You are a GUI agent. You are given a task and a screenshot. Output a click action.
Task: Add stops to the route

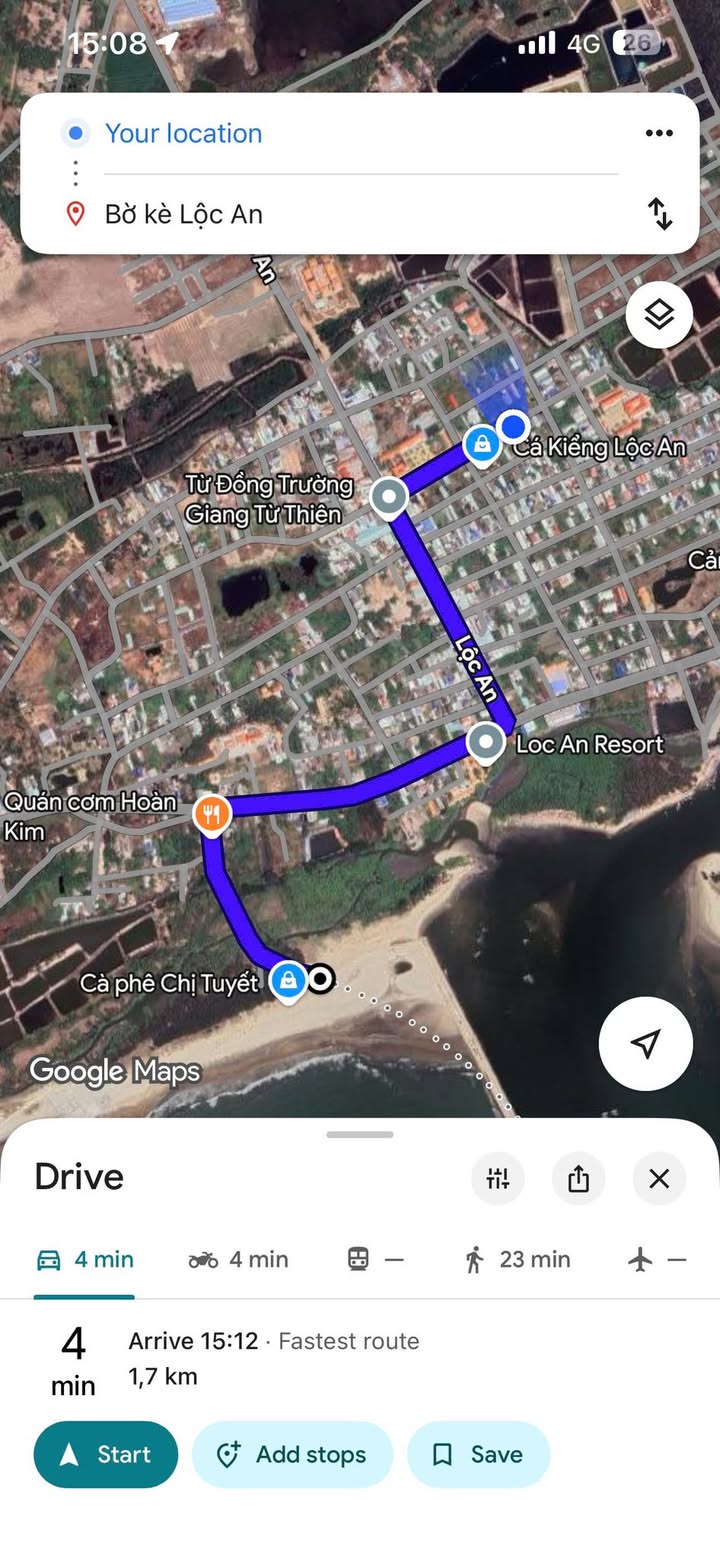(x=292, y=1454)
